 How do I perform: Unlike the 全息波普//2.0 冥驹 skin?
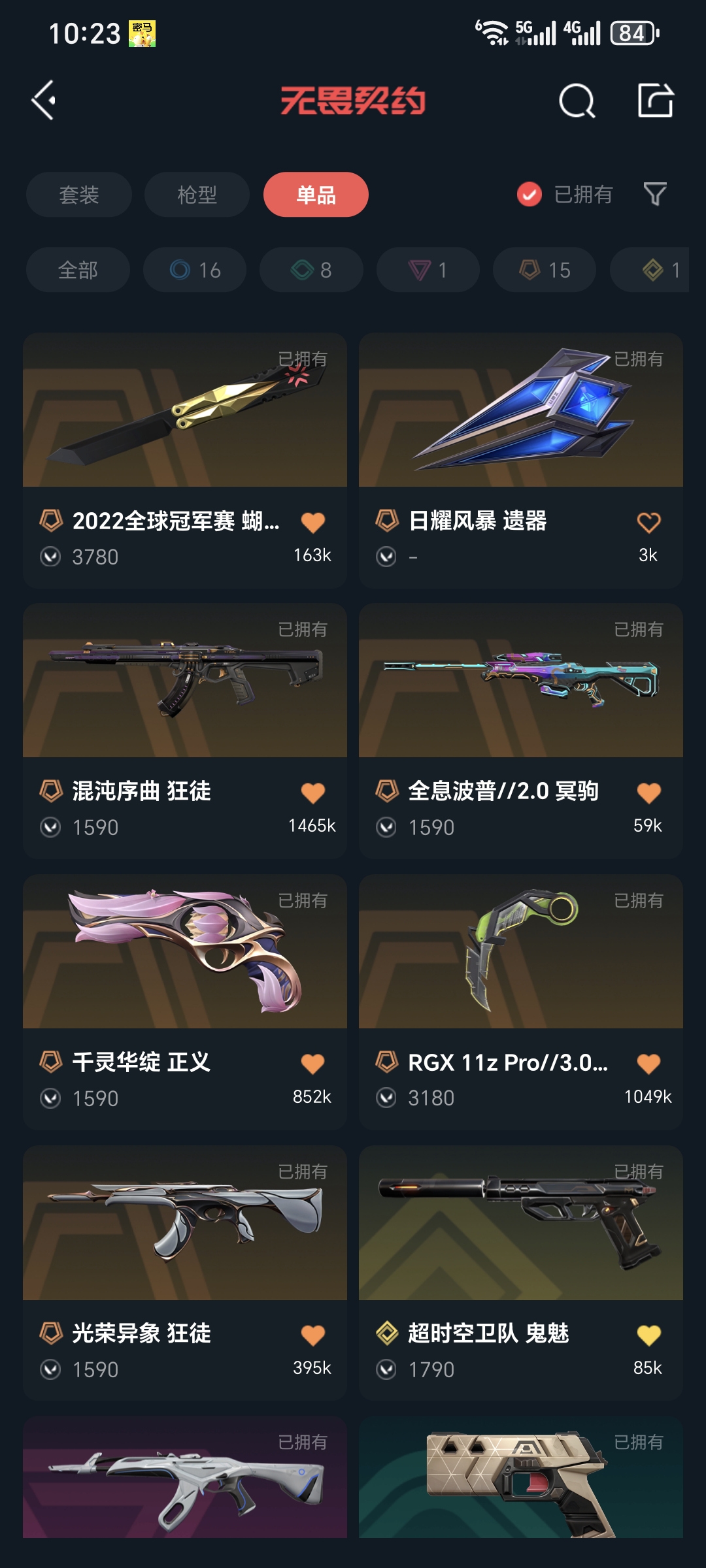coord(648,792)
